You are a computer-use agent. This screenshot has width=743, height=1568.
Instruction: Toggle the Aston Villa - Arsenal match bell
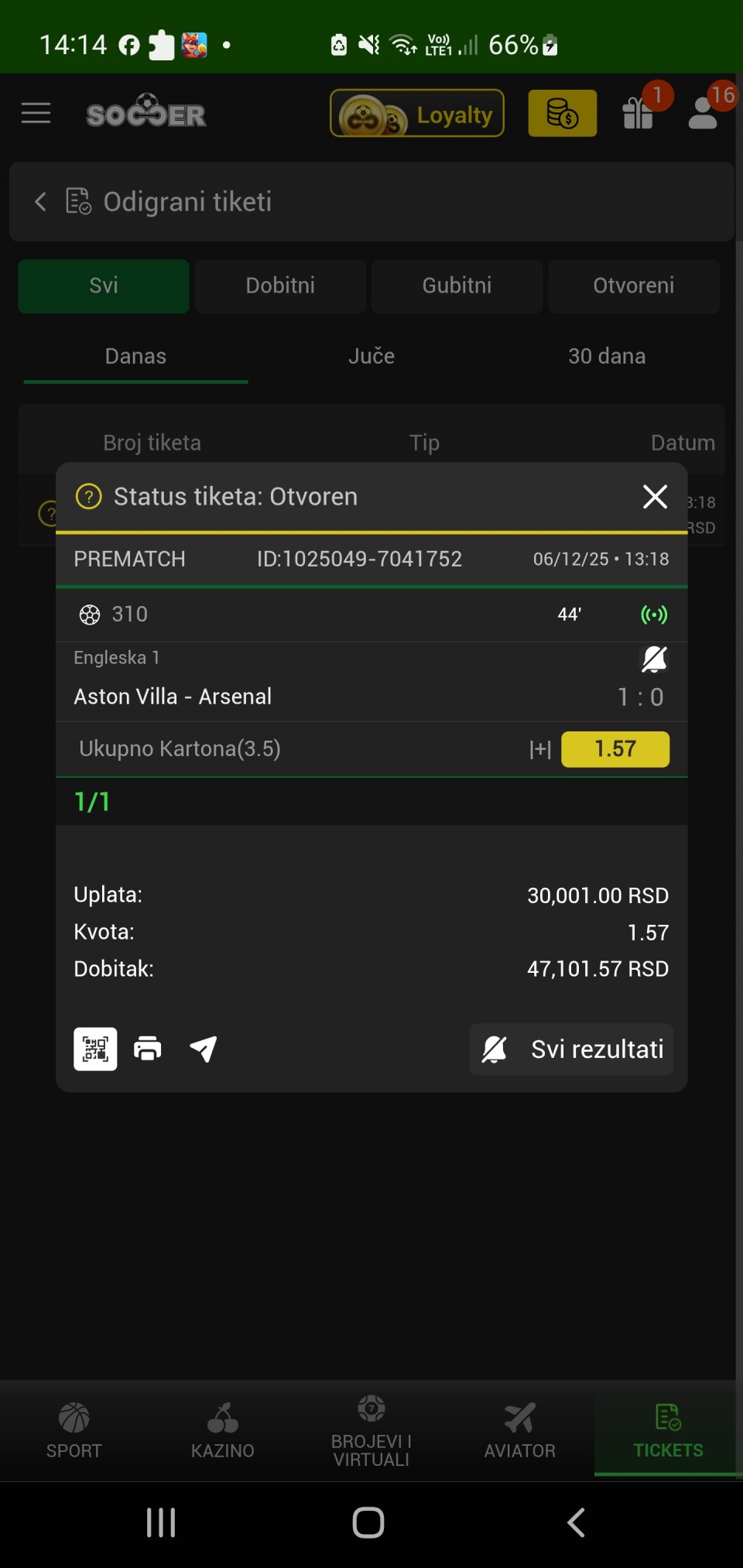click(x=654, y=659)
